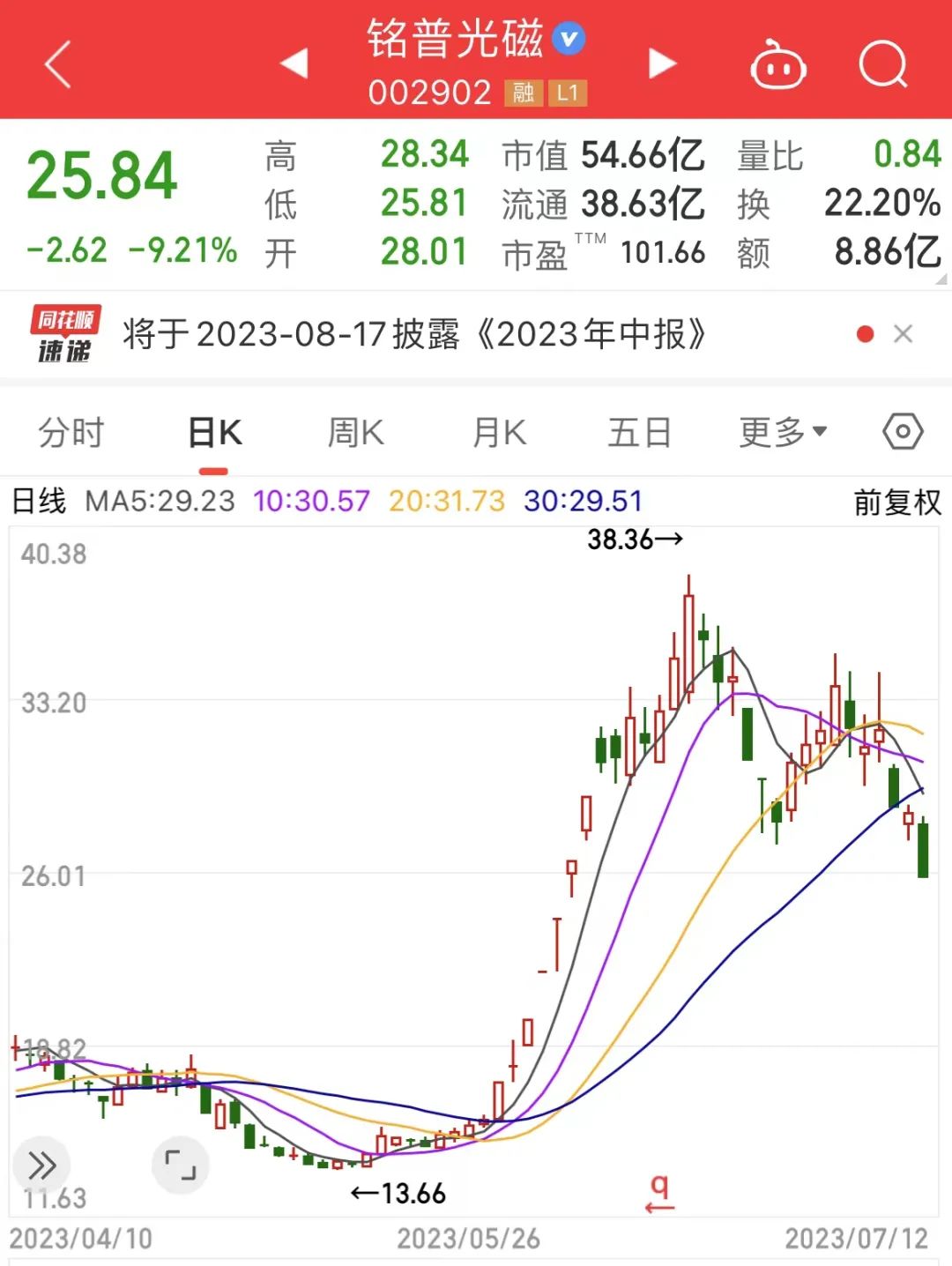
Task: Switch to the 周K chart tab
Action: tap(355, 433)
